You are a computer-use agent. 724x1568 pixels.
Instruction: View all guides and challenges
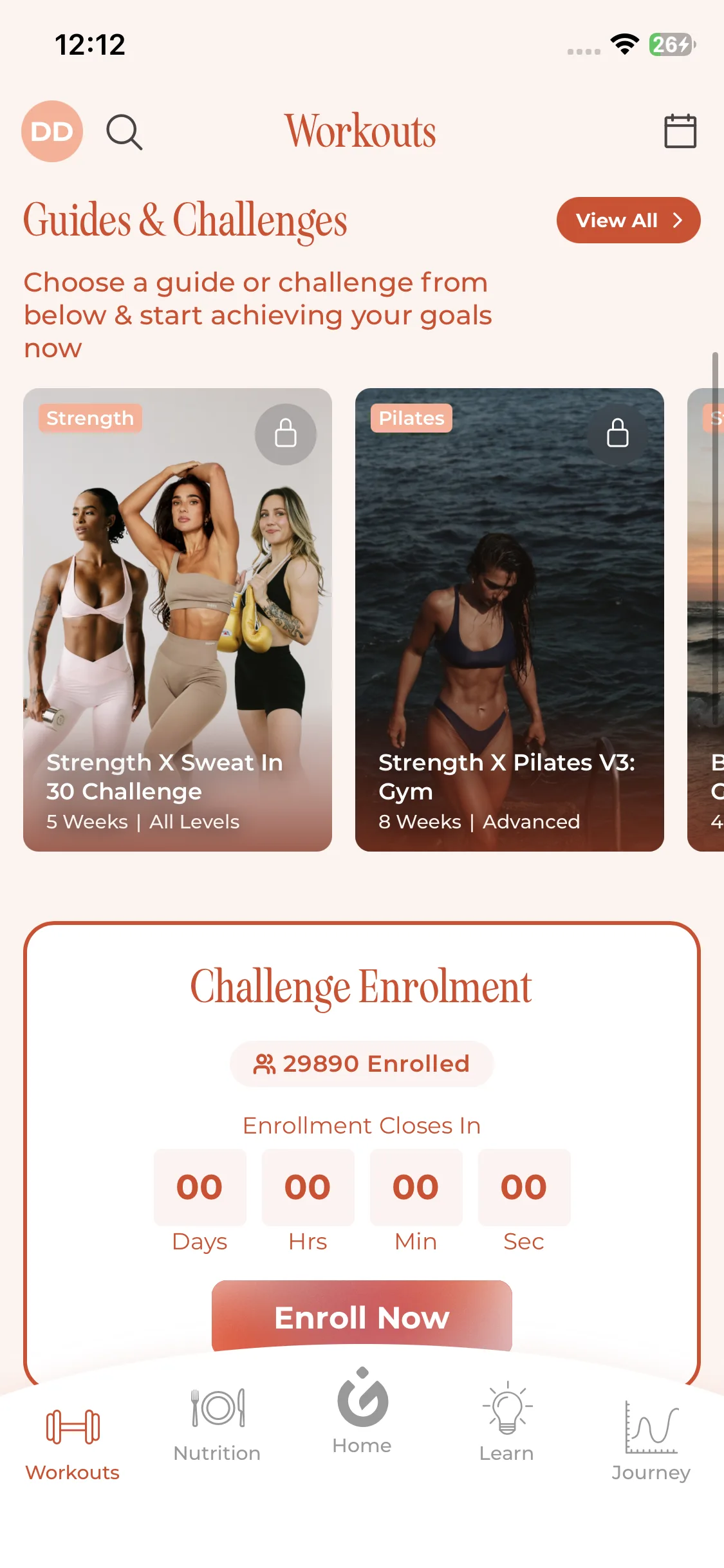click(627, 220)
